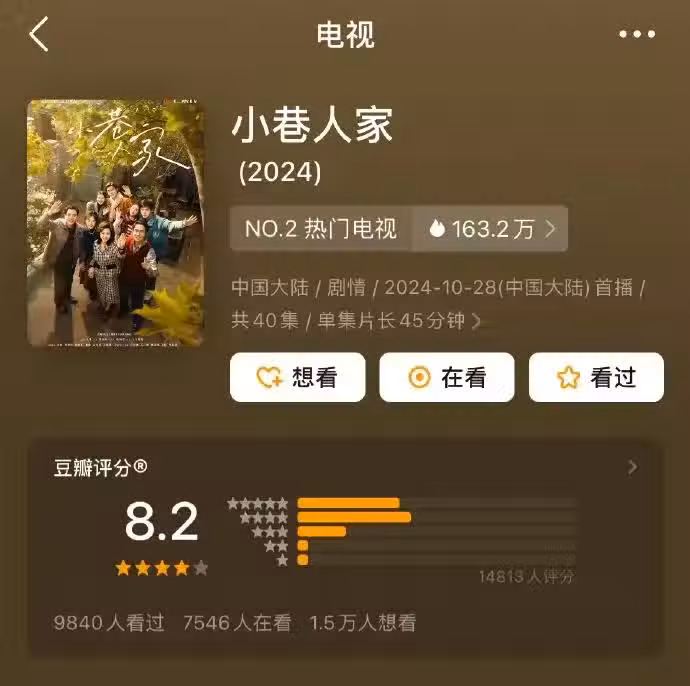This screenshot has height=686, width=690.
Task: Mark the show as 想看
Action: tap(297, 377)
